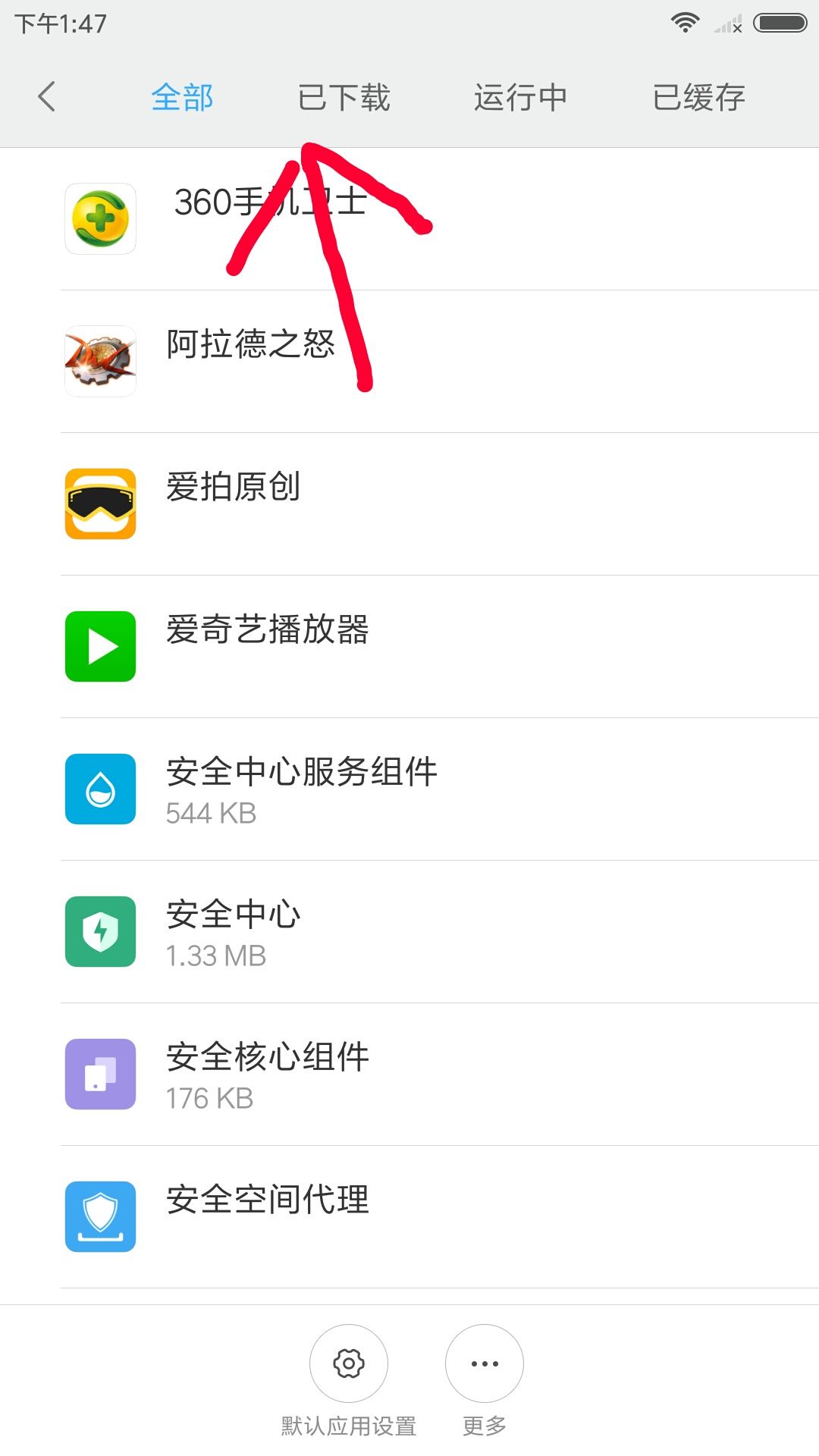Viewport: 819px width, 1456px height.
Task: Return to the 全部 tab
Action: (183, 97)
